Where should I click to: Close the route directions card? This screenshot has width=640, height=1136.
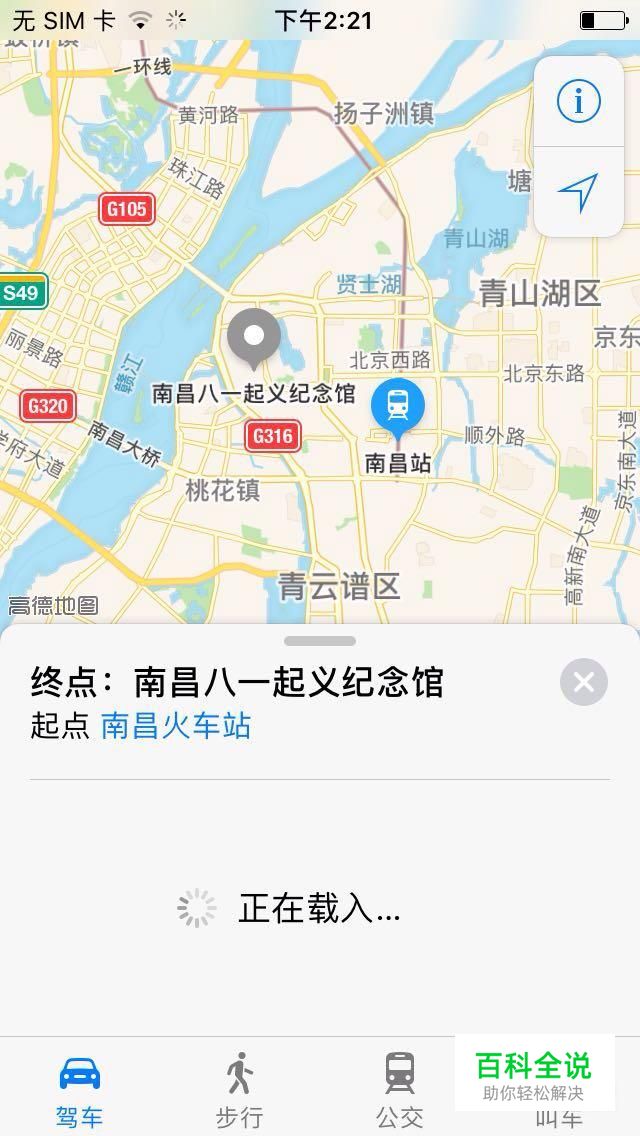click(x=583, y=682)
